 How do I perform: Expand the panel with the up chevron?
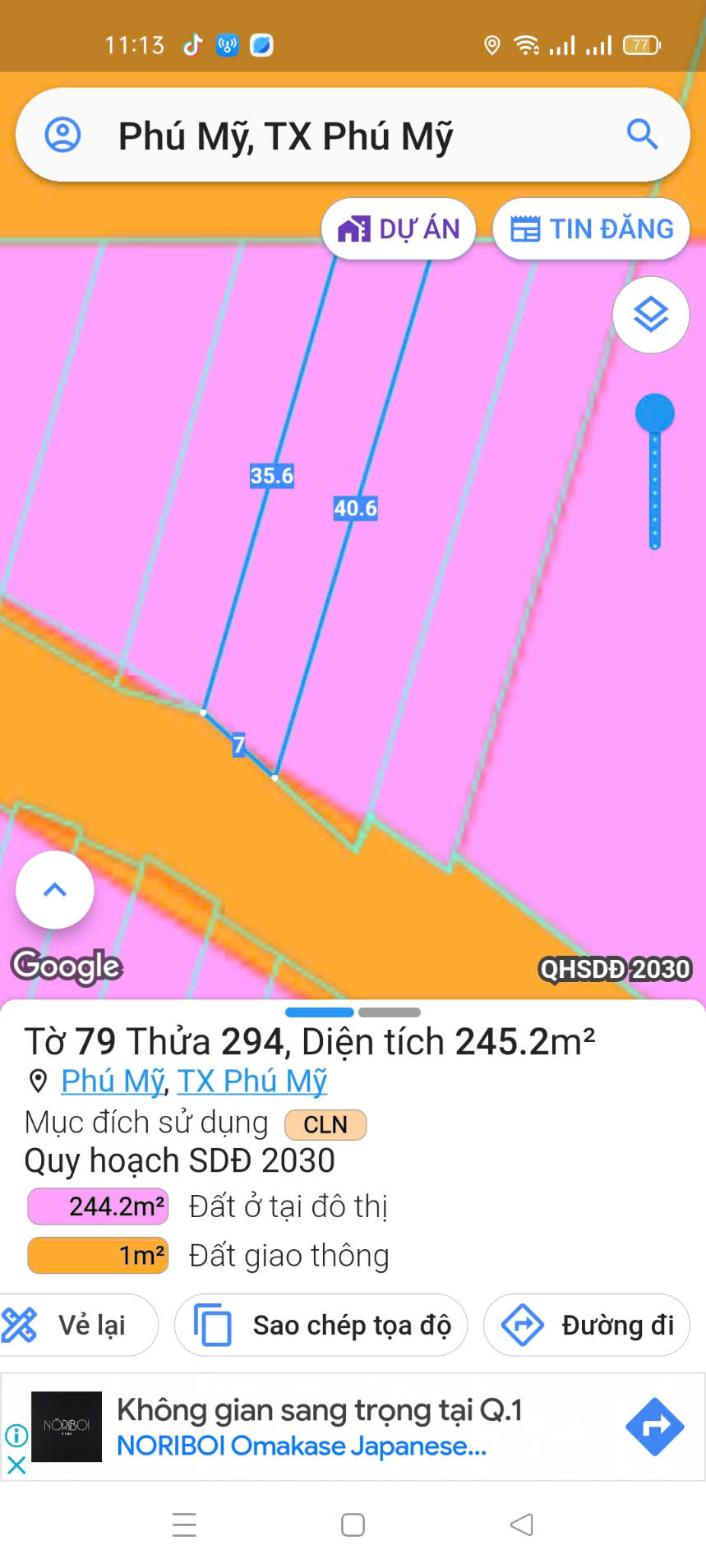tap(55, 890)
